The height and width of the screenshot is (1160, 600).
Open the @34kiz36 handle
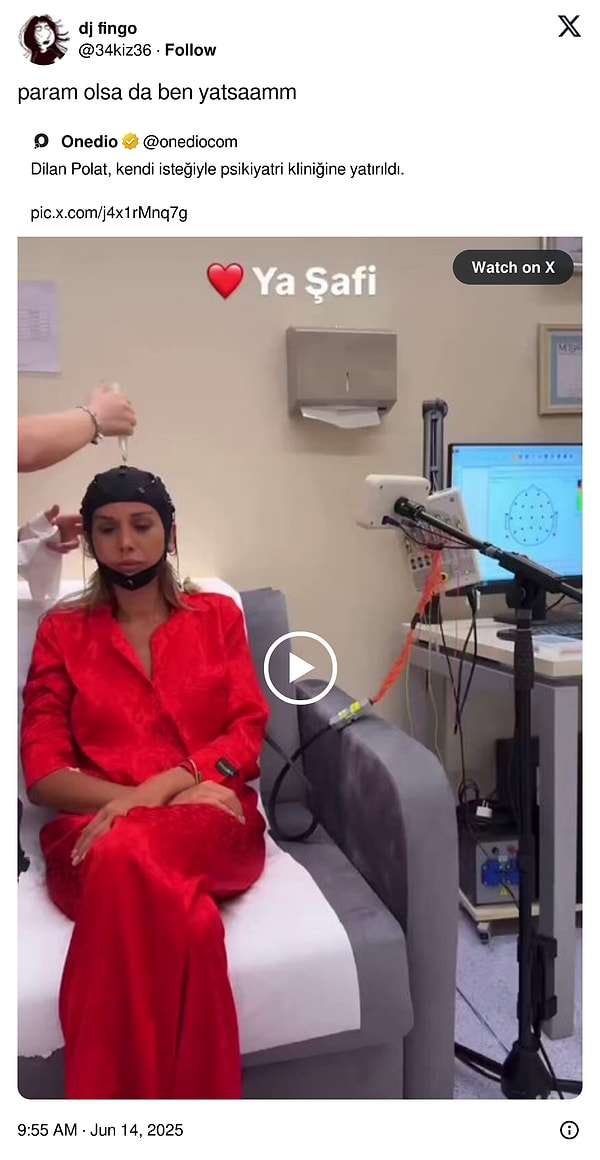point(115,50)
